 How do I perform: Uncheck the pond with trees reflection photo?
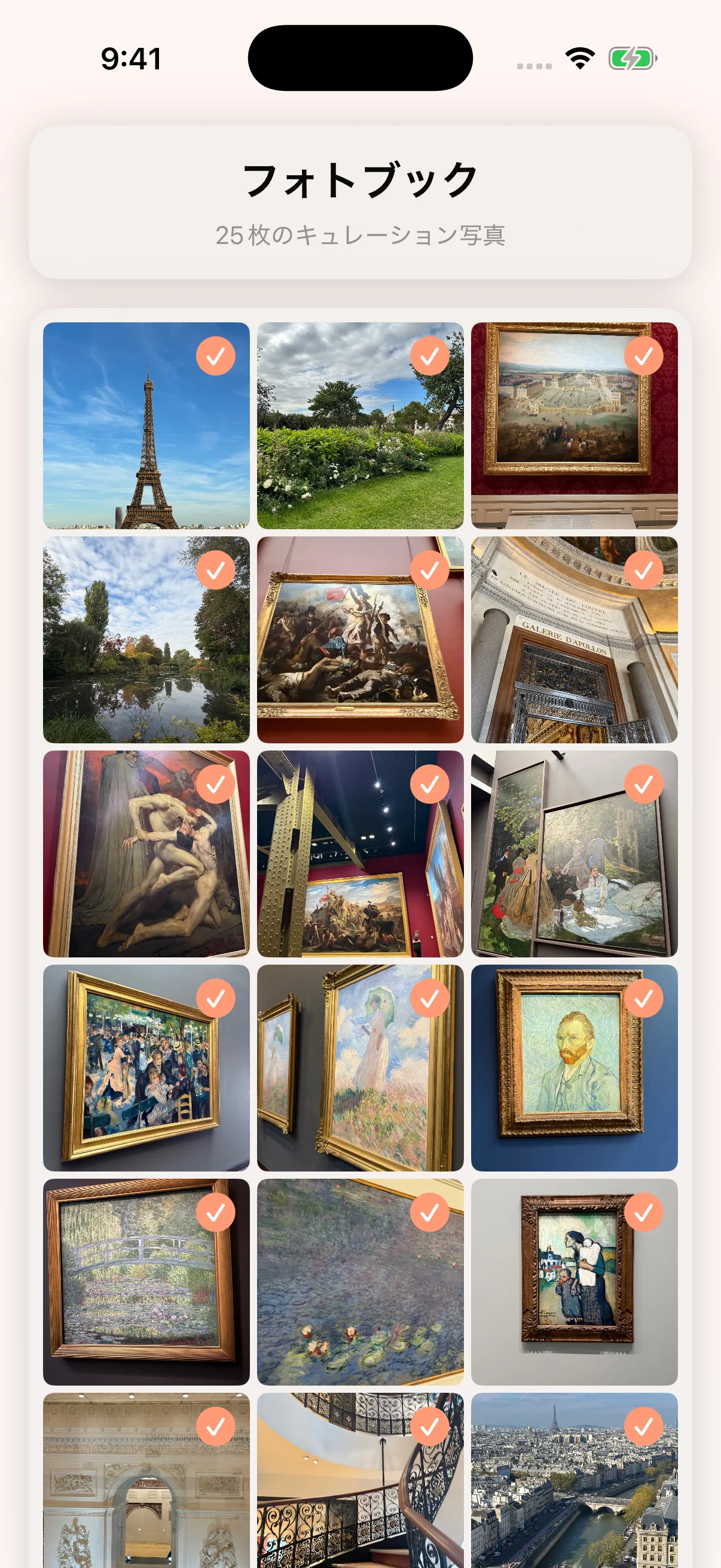(x=215, y=571)
